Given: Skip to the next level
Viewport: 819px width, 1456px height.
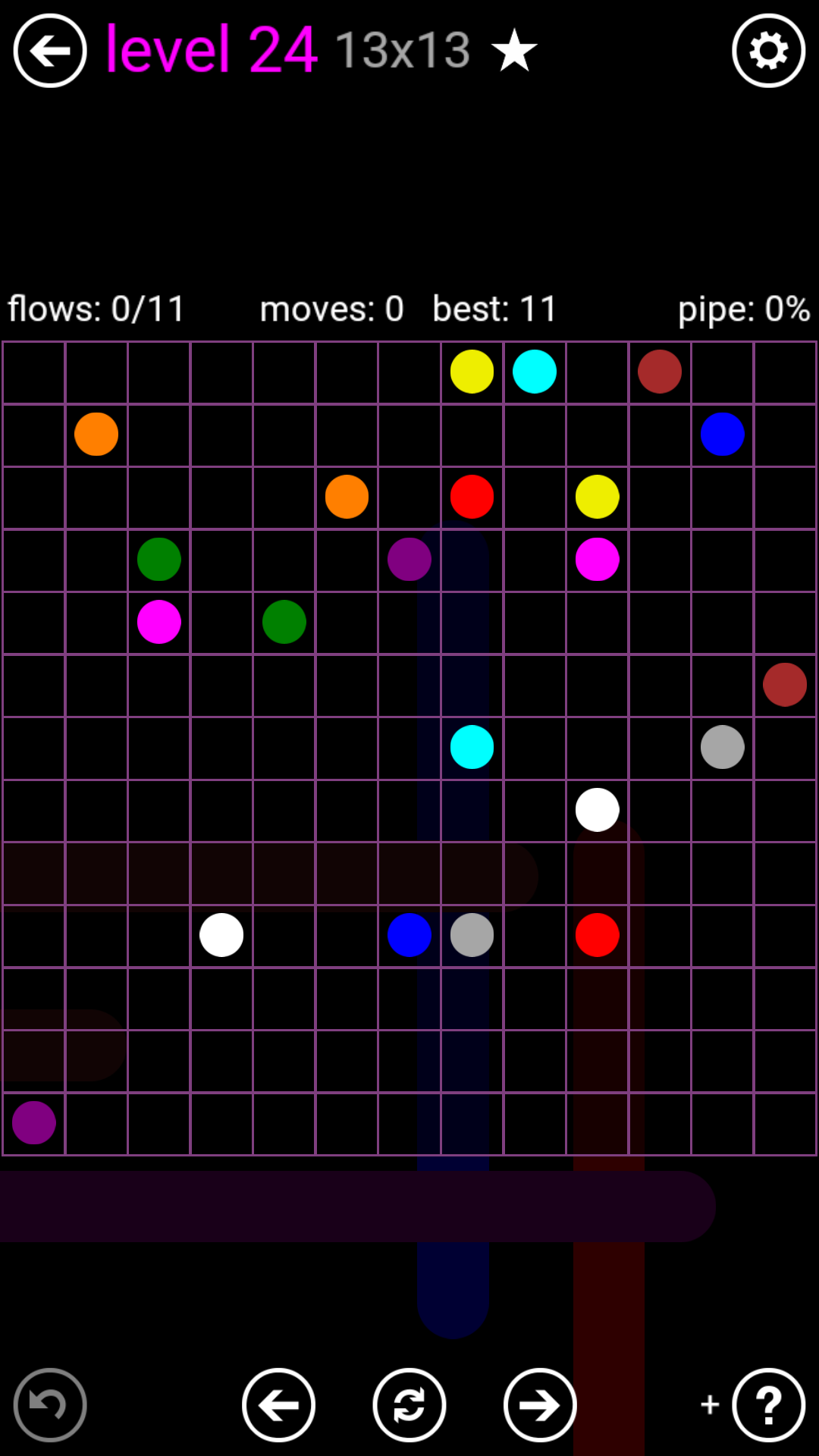Looking at the screenshot, I should (540, 1405).
